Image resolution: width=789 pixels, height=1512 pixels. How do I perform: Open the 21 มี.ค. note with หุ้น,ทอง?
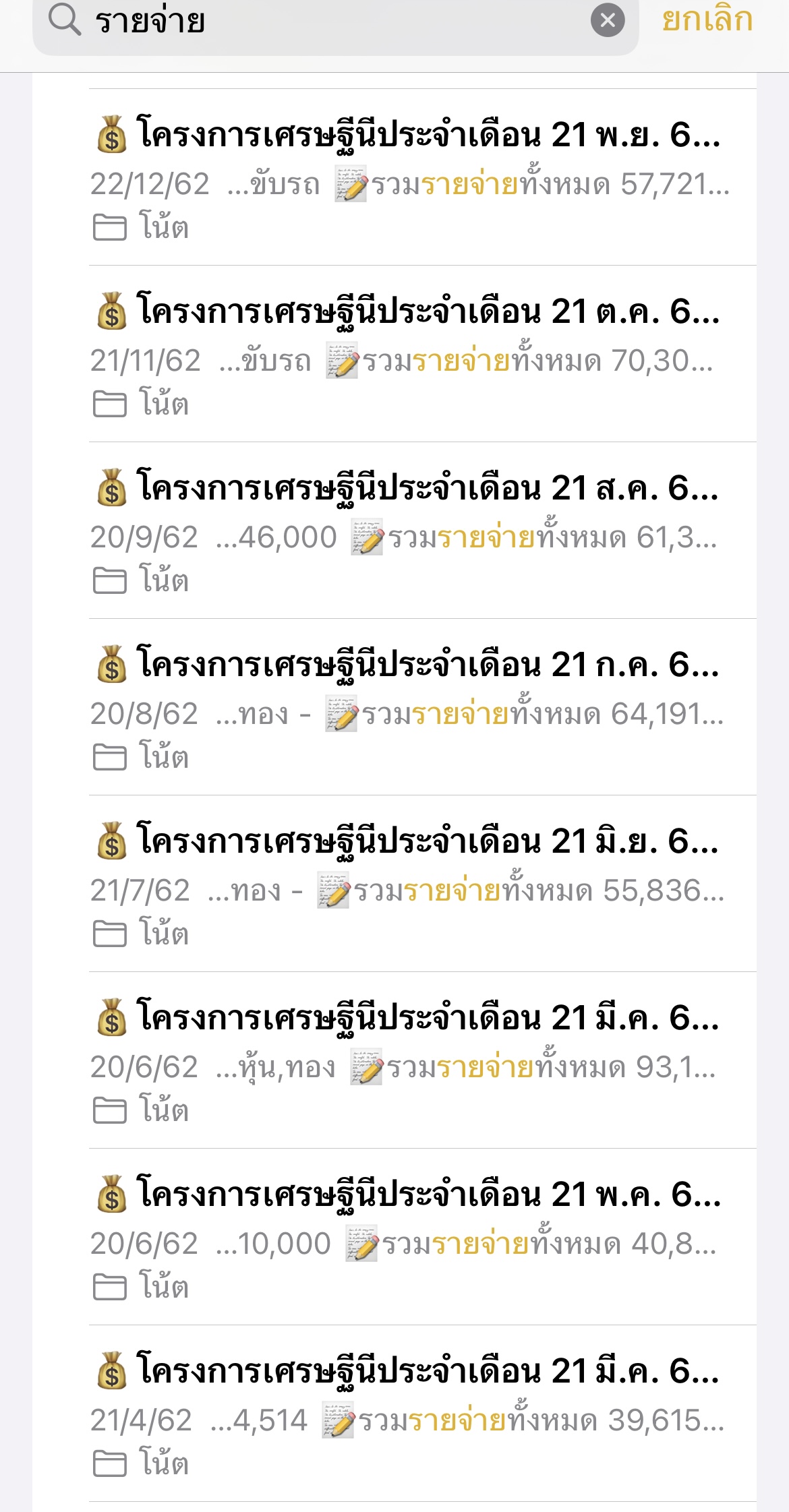pyautogui.click(x=422, y=1060)
